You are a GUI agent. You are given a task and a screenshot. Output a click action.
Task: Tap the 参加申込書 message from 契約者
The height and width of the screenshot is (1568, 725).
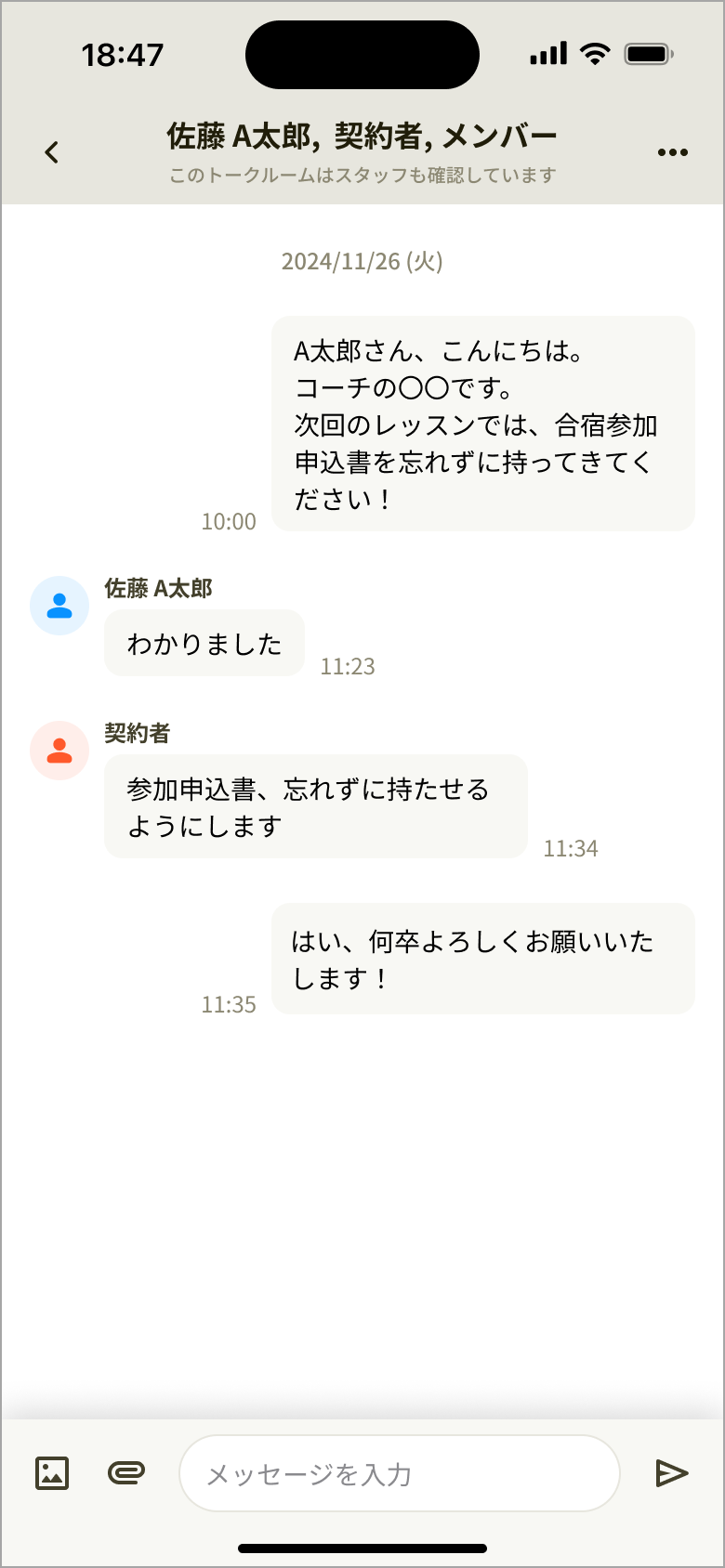315,805
